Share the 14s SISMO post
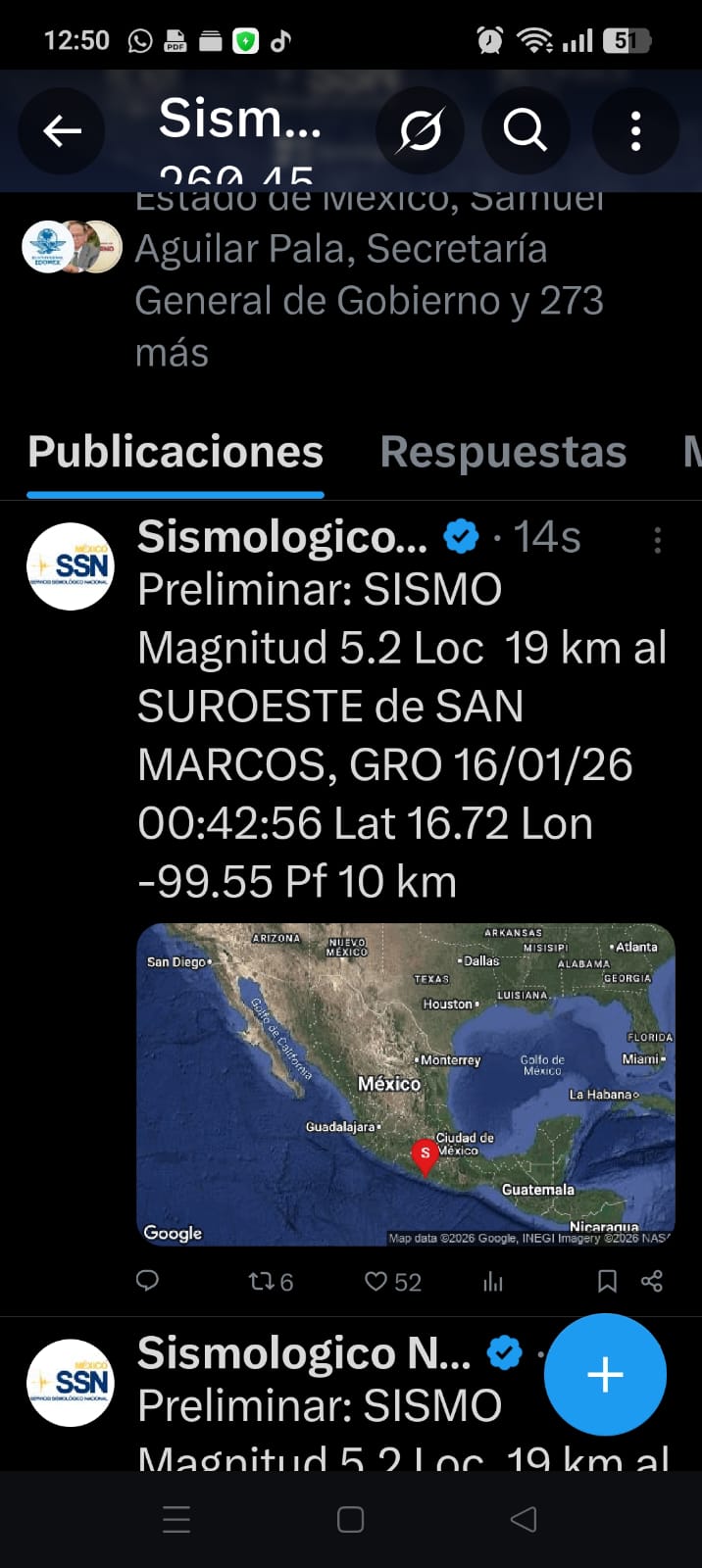 click(652, 1281)
